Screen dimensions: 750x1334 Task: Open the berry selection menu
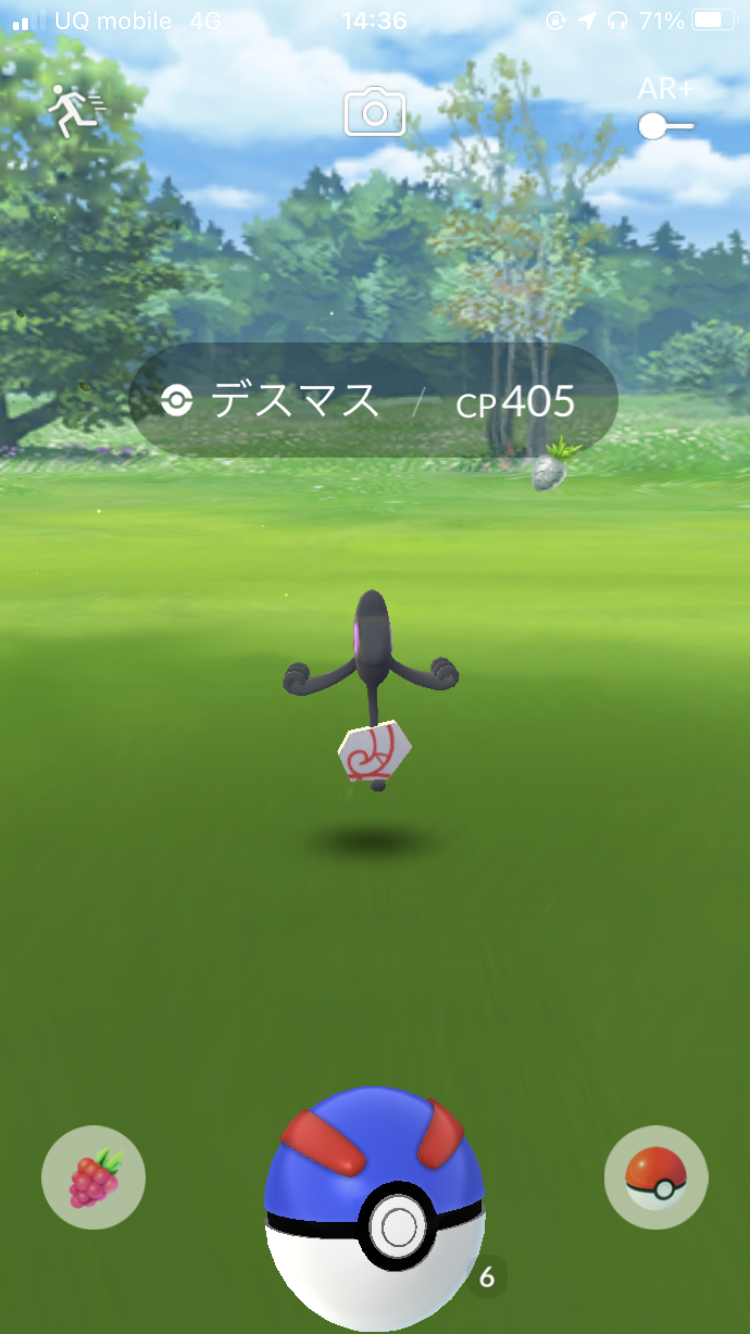(x=94, y=1178)
